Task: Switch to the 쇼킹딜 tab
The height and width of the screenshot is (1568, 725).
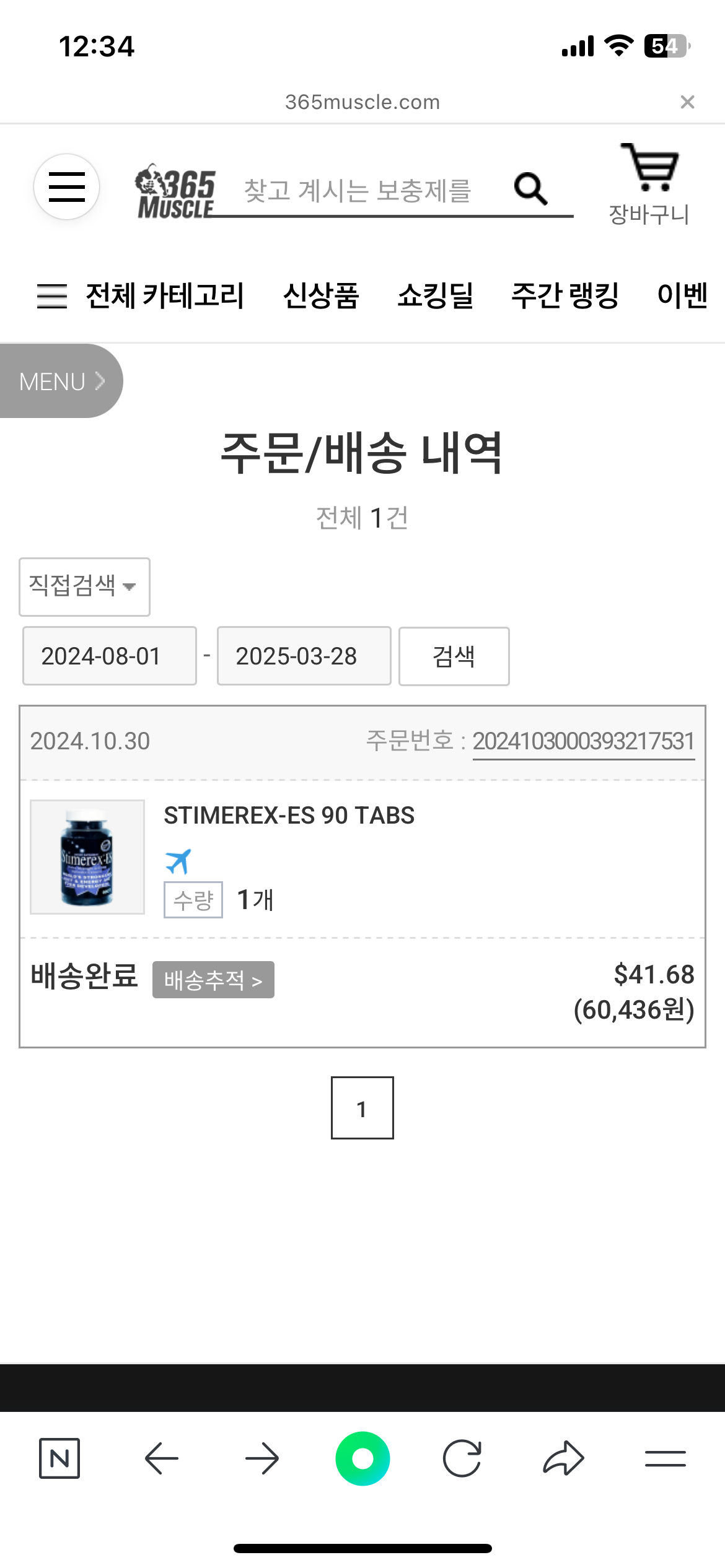Action: [436, 295]
